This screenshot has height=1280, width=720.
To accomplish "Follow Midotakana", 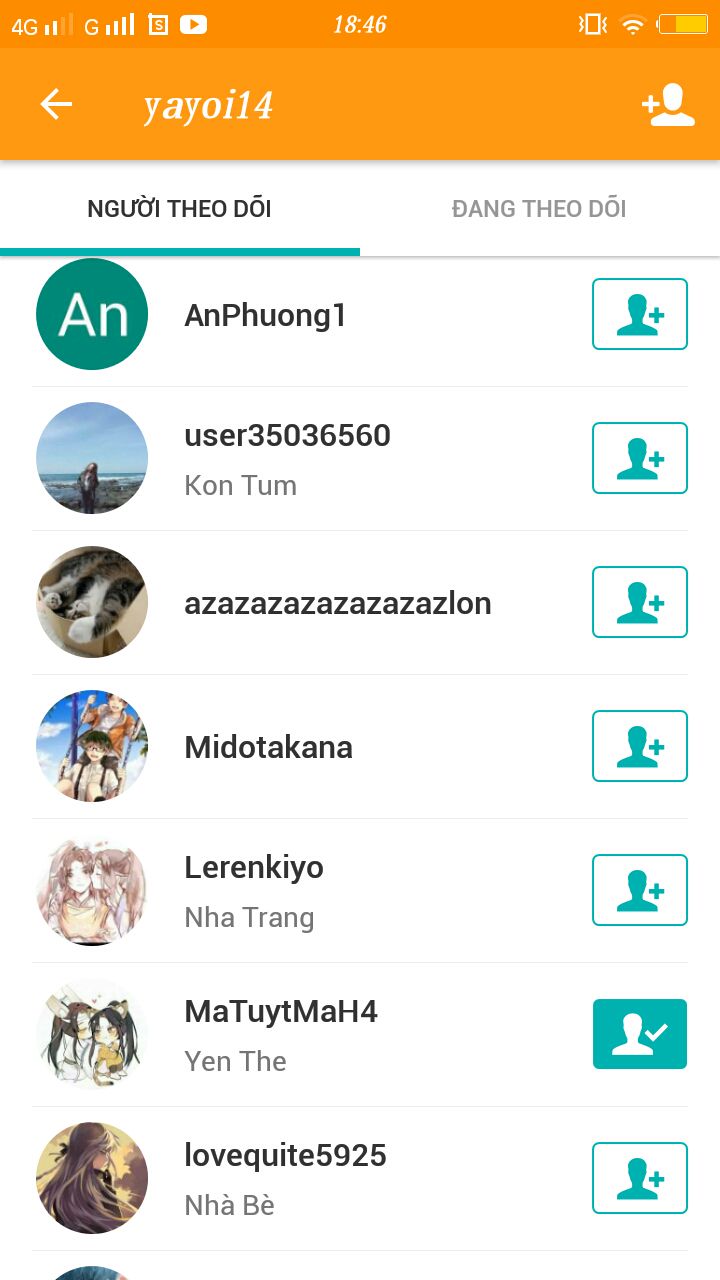I will tap(639, 746).
